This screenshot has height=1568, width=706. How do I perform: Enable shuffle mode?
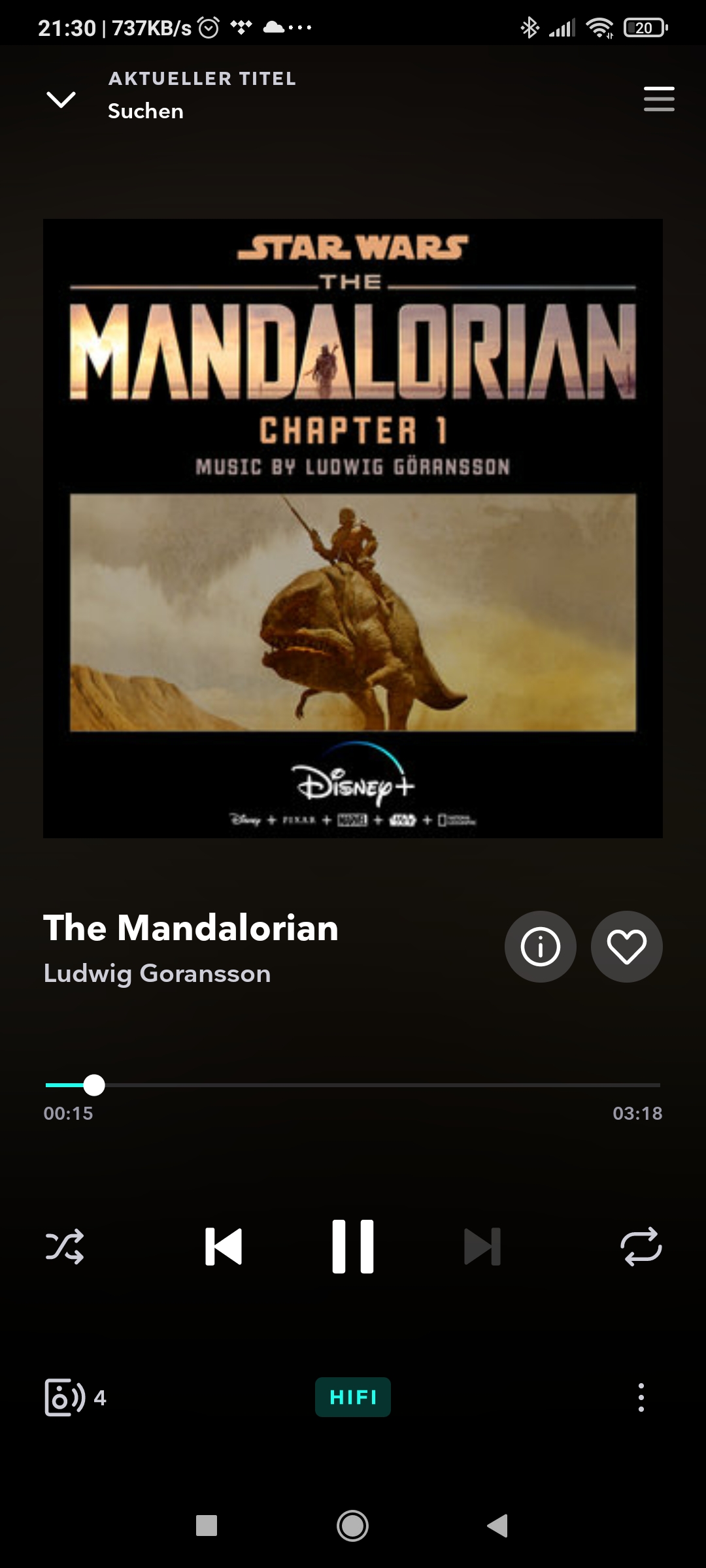click(65, 1247)
